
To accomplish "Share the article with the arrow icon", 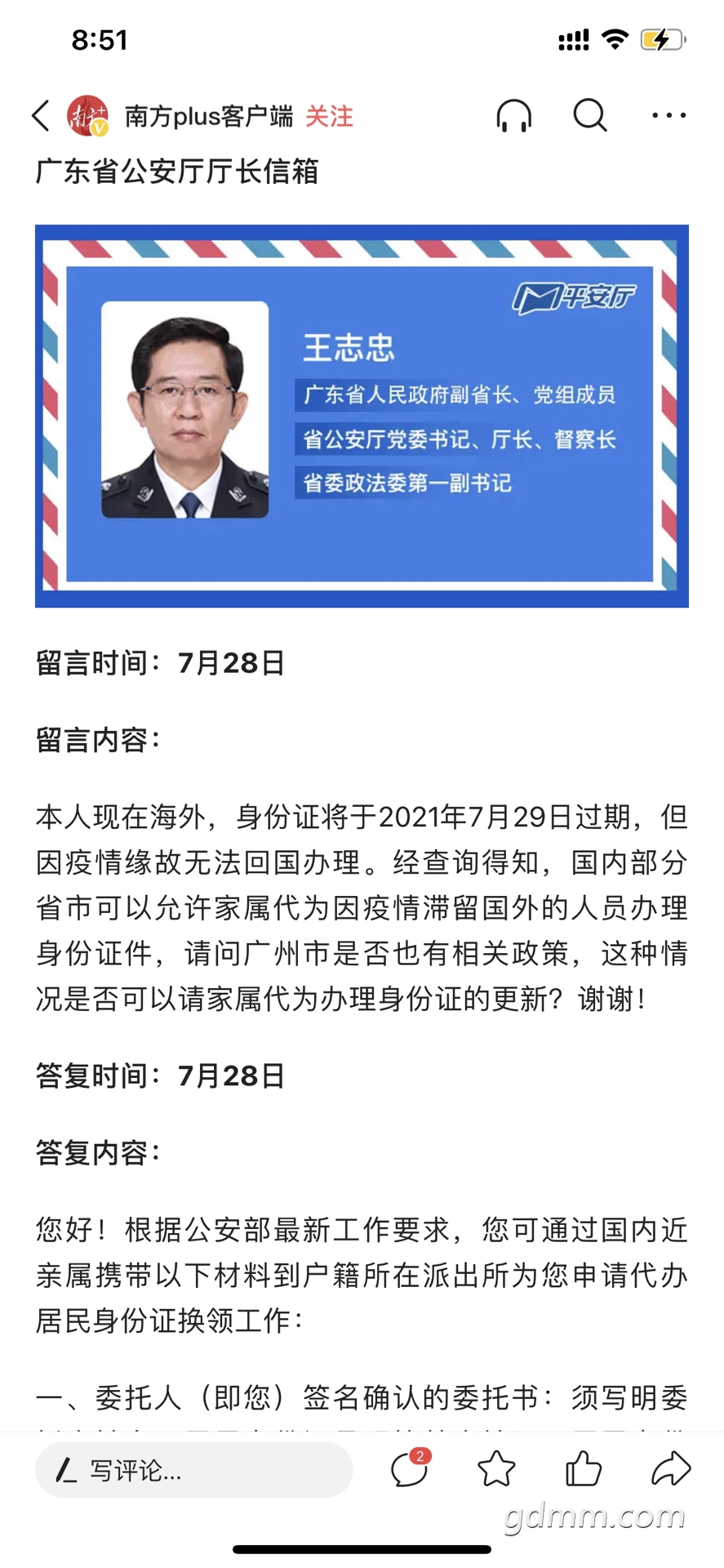I will pyautogui.click(x=671, y=1469).
